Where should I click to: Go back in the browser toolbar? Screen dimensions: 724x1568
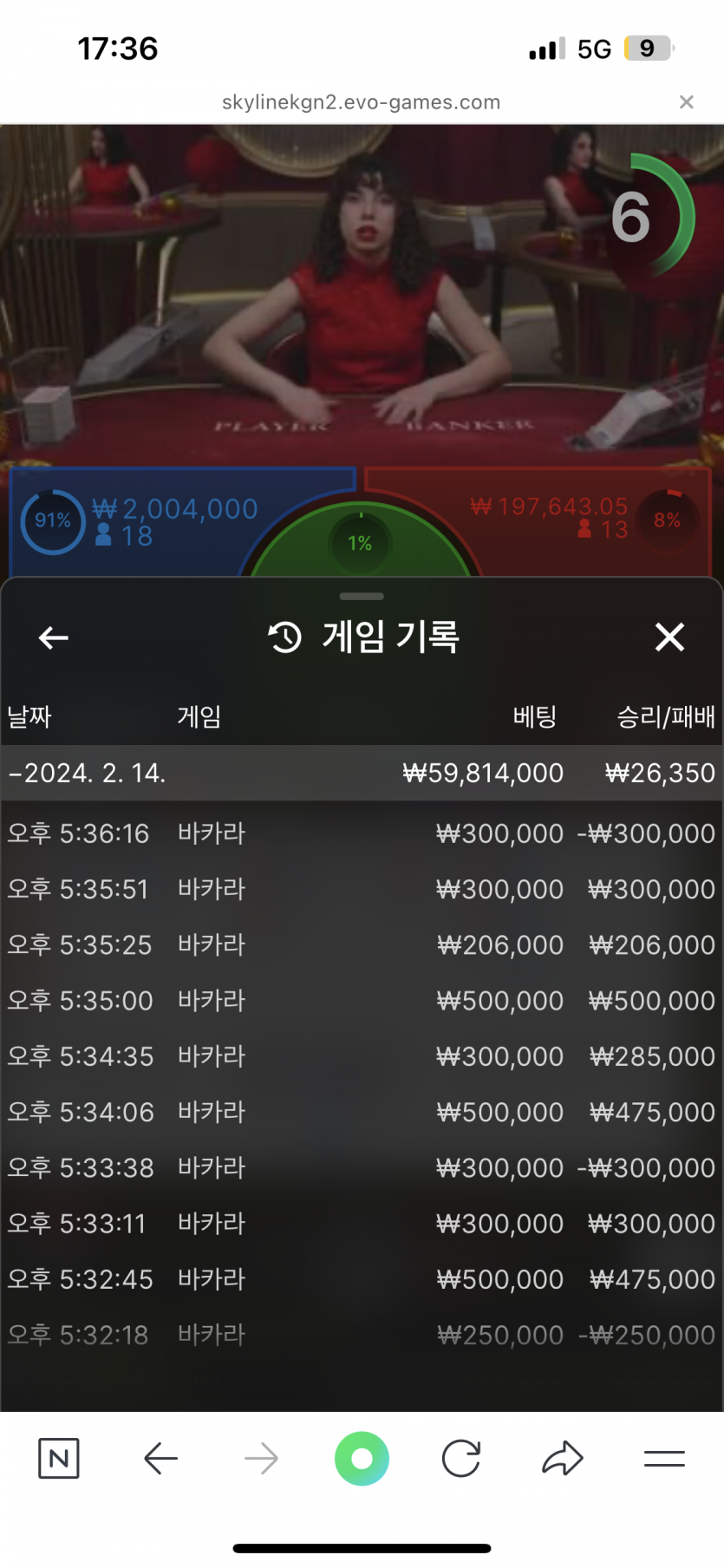coord(160,1459)
